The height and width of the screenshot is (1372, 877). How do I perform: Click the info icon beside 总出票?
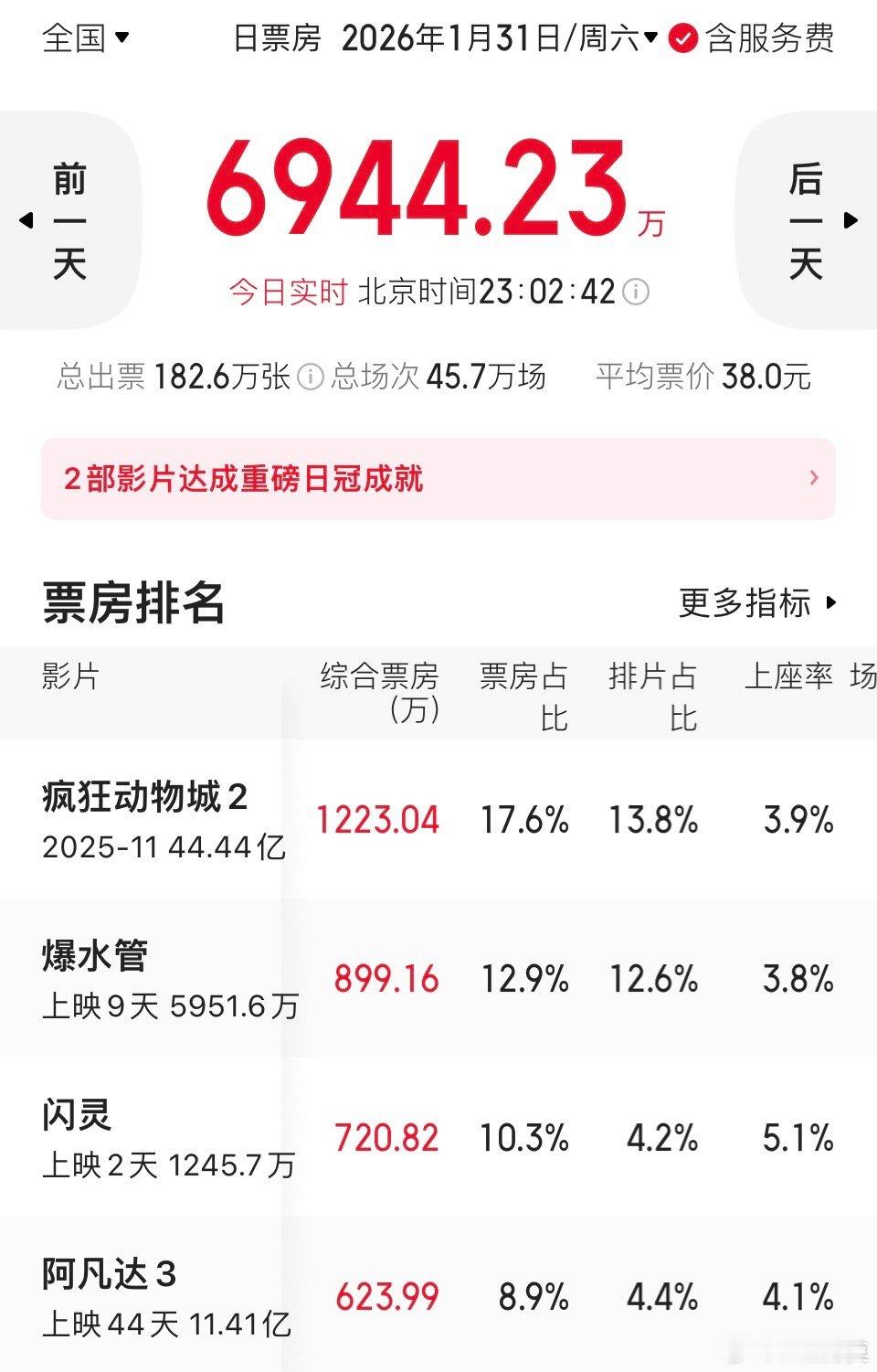coord(312,377)
